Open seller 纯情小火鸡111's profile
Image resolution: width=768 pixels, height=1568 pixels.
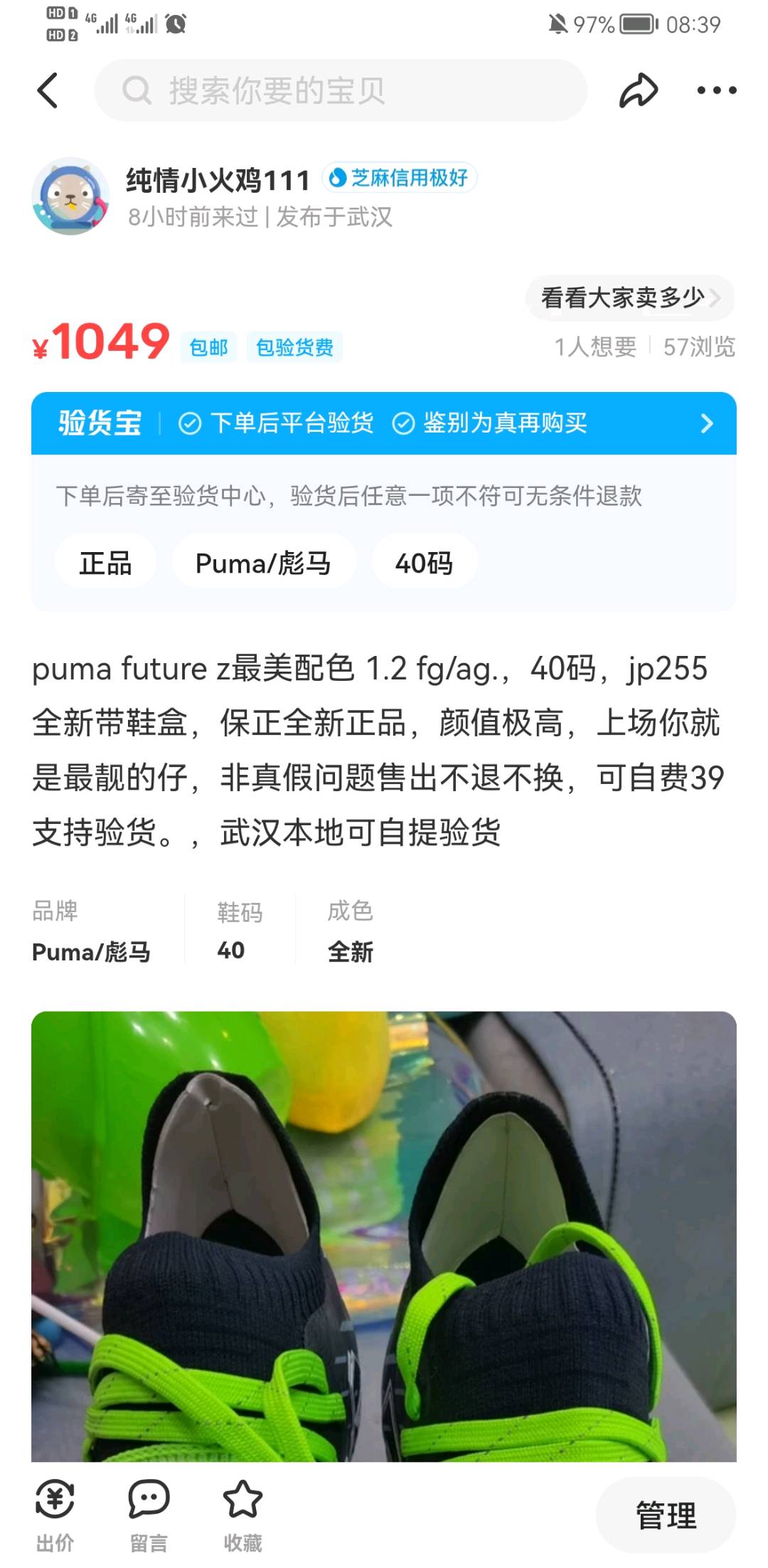(x=70, y=196)
